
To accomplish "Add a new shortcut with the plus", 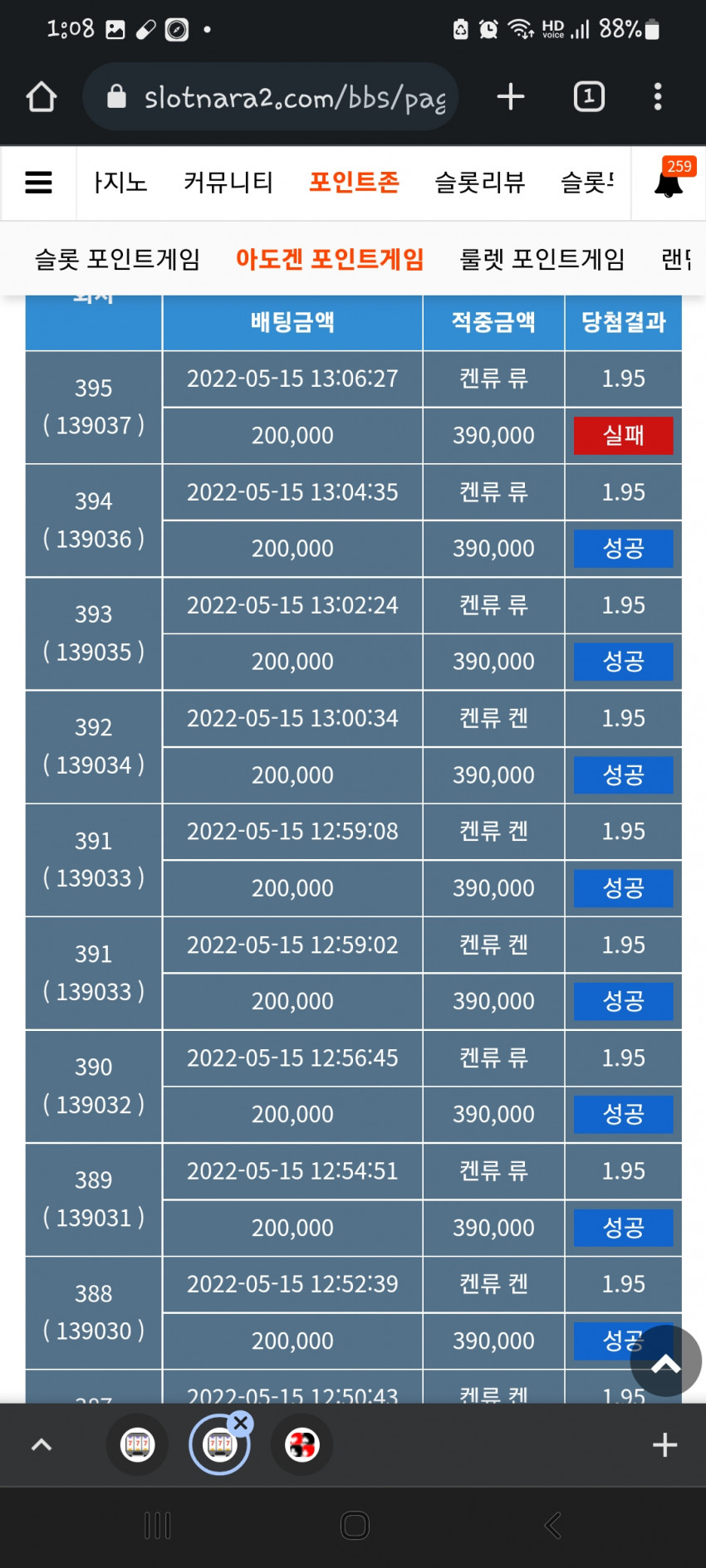I will [x=665, y=1445].
